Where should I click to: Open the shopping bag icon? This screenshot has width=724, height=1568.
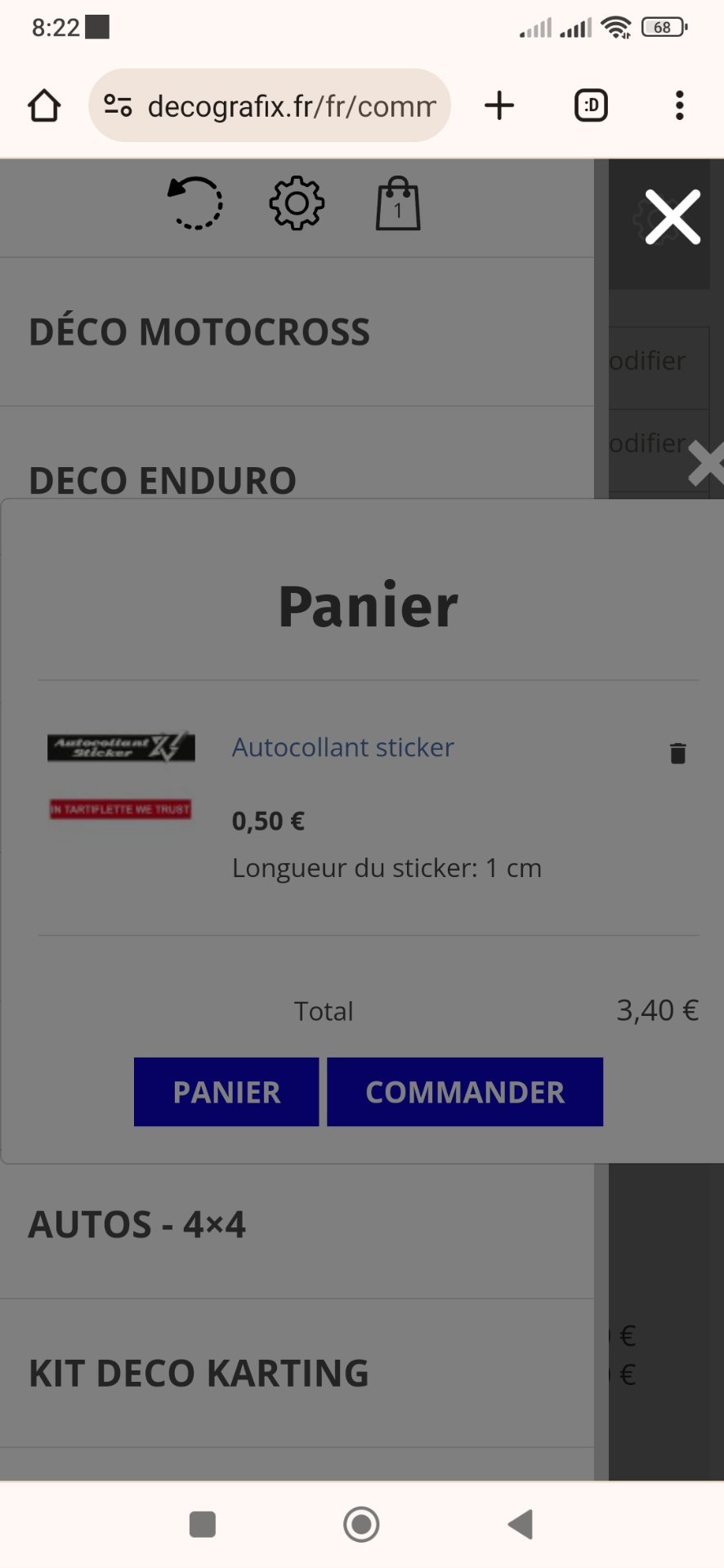[x=398, y=204]
